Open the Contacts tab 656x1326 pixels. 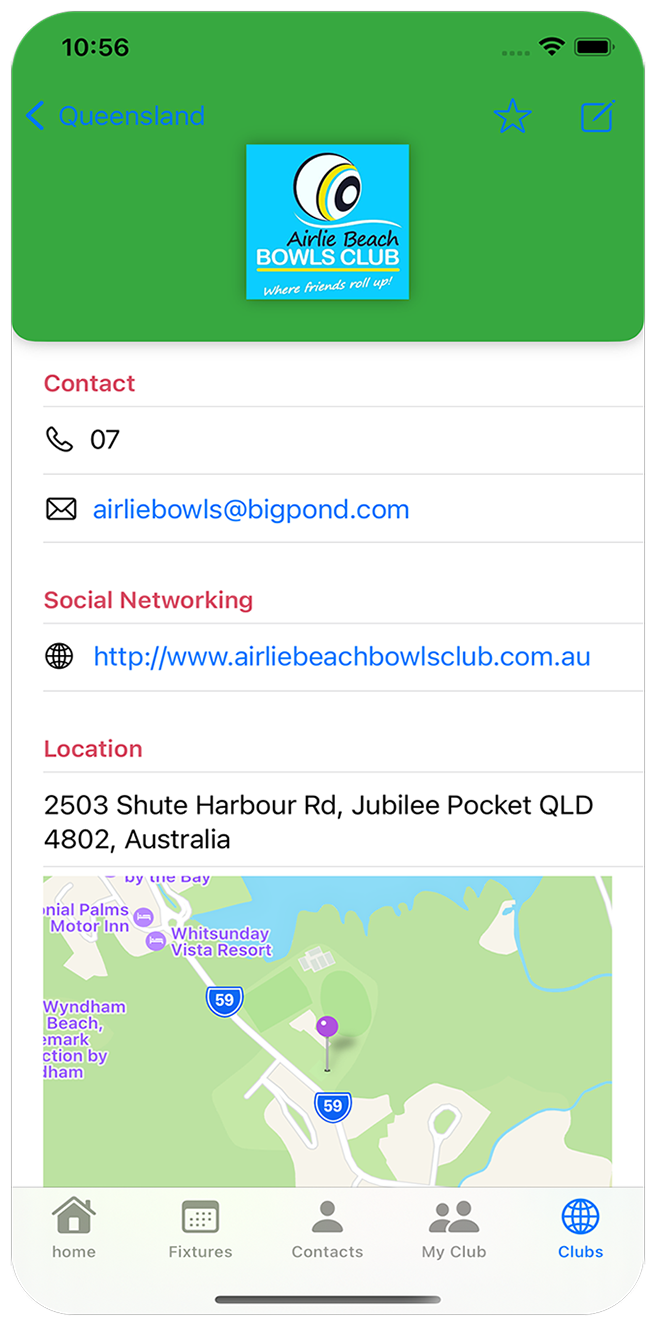[x=327, y=1229]
